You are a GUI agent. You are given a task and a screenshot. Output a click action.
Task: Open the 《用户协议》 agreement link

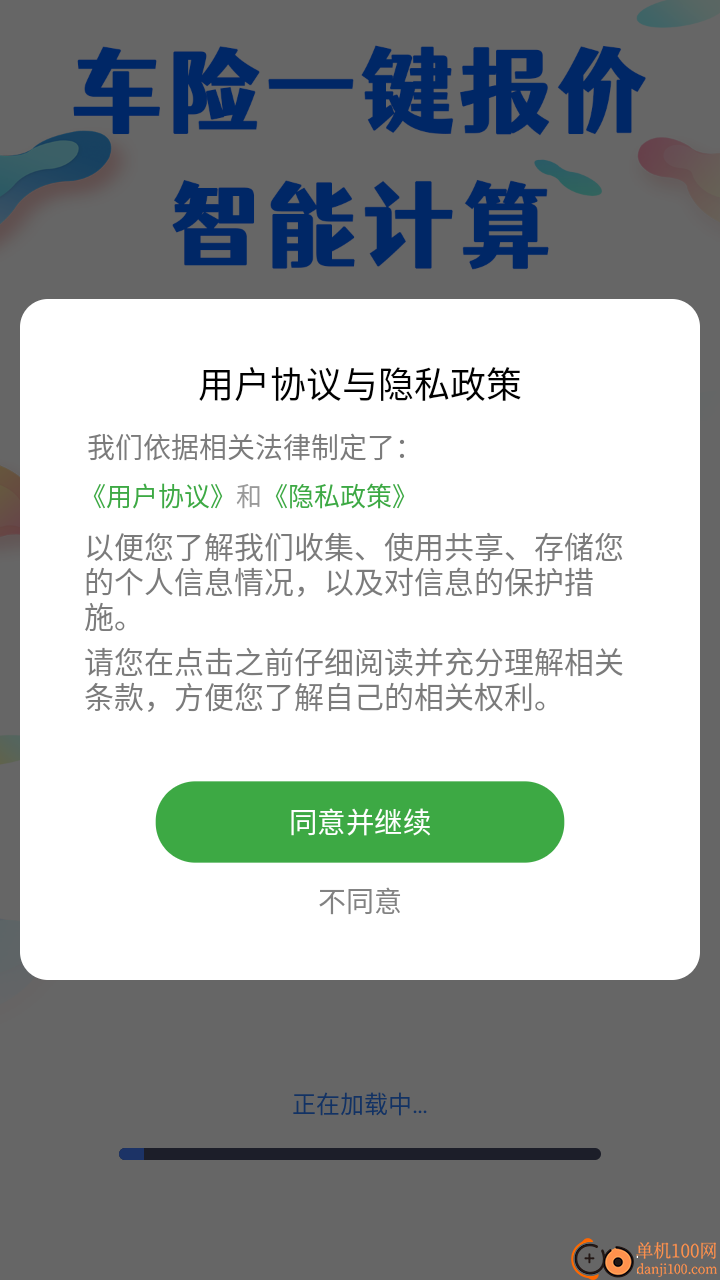tap(155, 497)
